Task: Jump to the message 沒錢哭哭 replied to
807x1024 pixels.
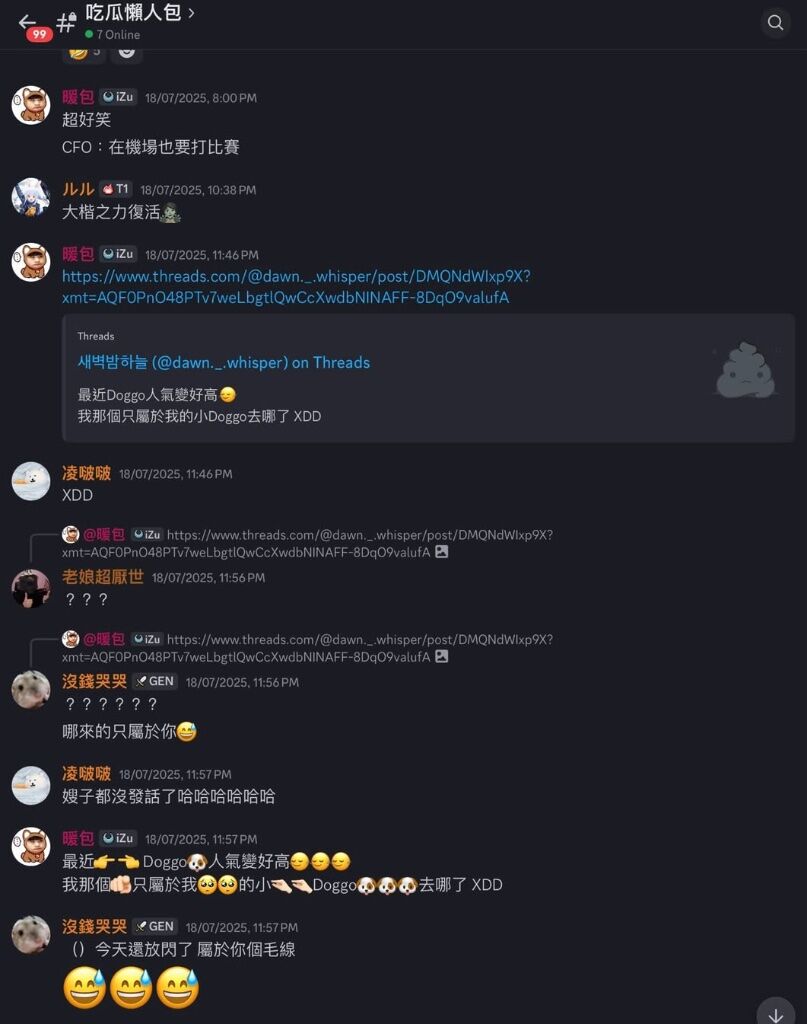Action: pyautogui.click(x=300, y=648)
